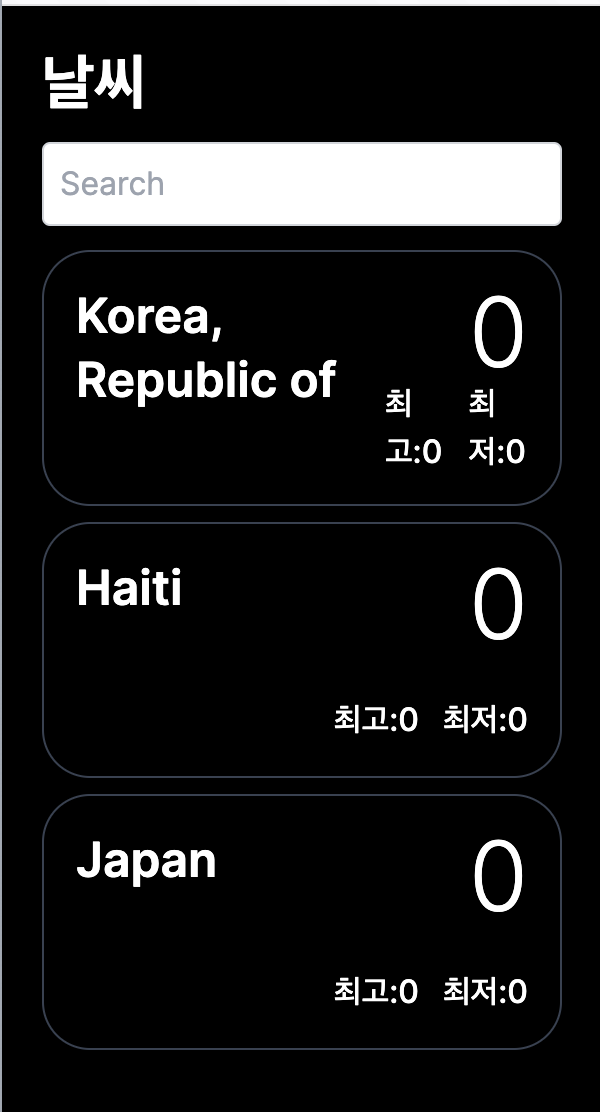Tap the Search field
600x1112 pixels.
301,184
